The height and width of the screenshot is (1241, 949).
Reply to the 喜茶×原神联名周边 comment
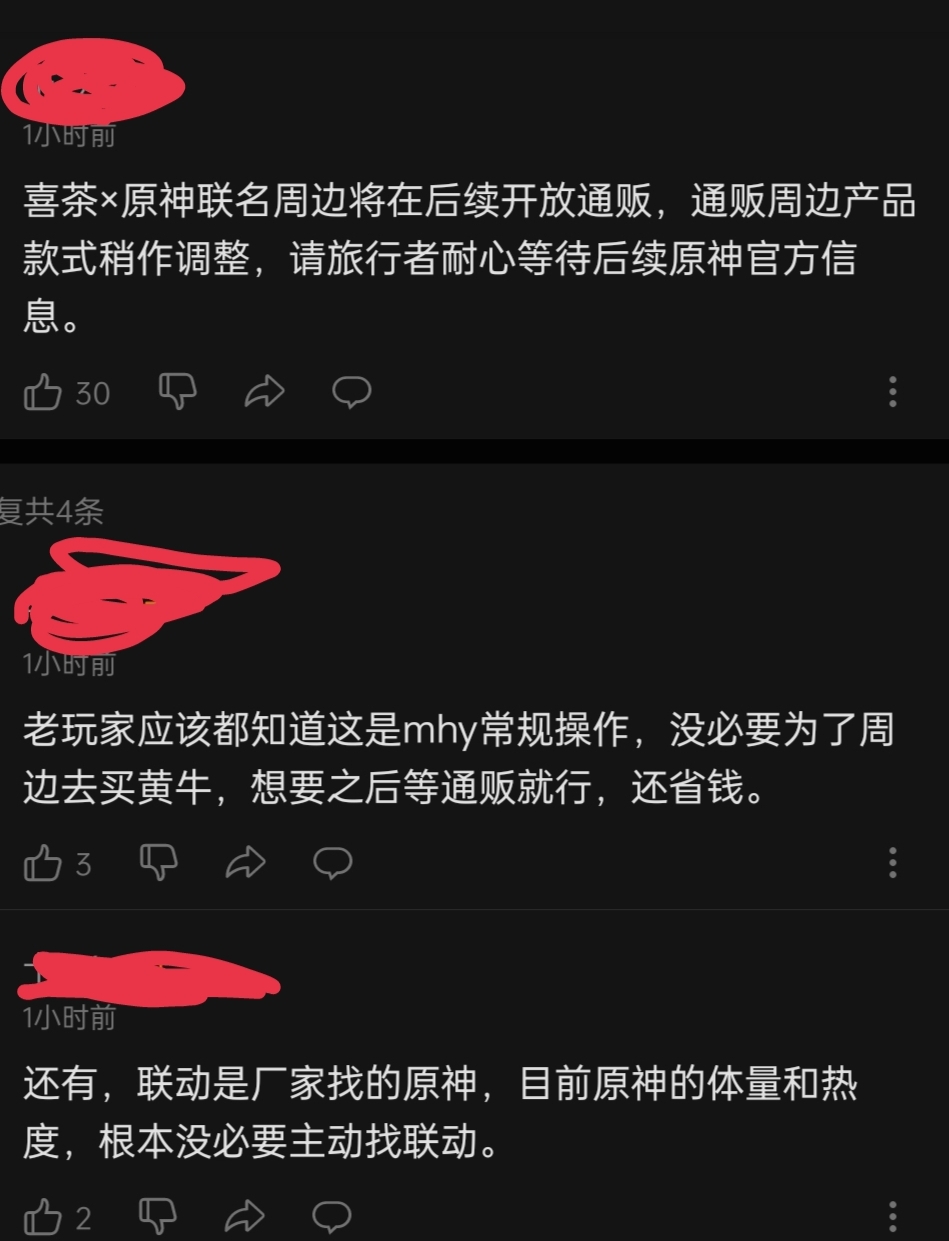click(352, 393)
